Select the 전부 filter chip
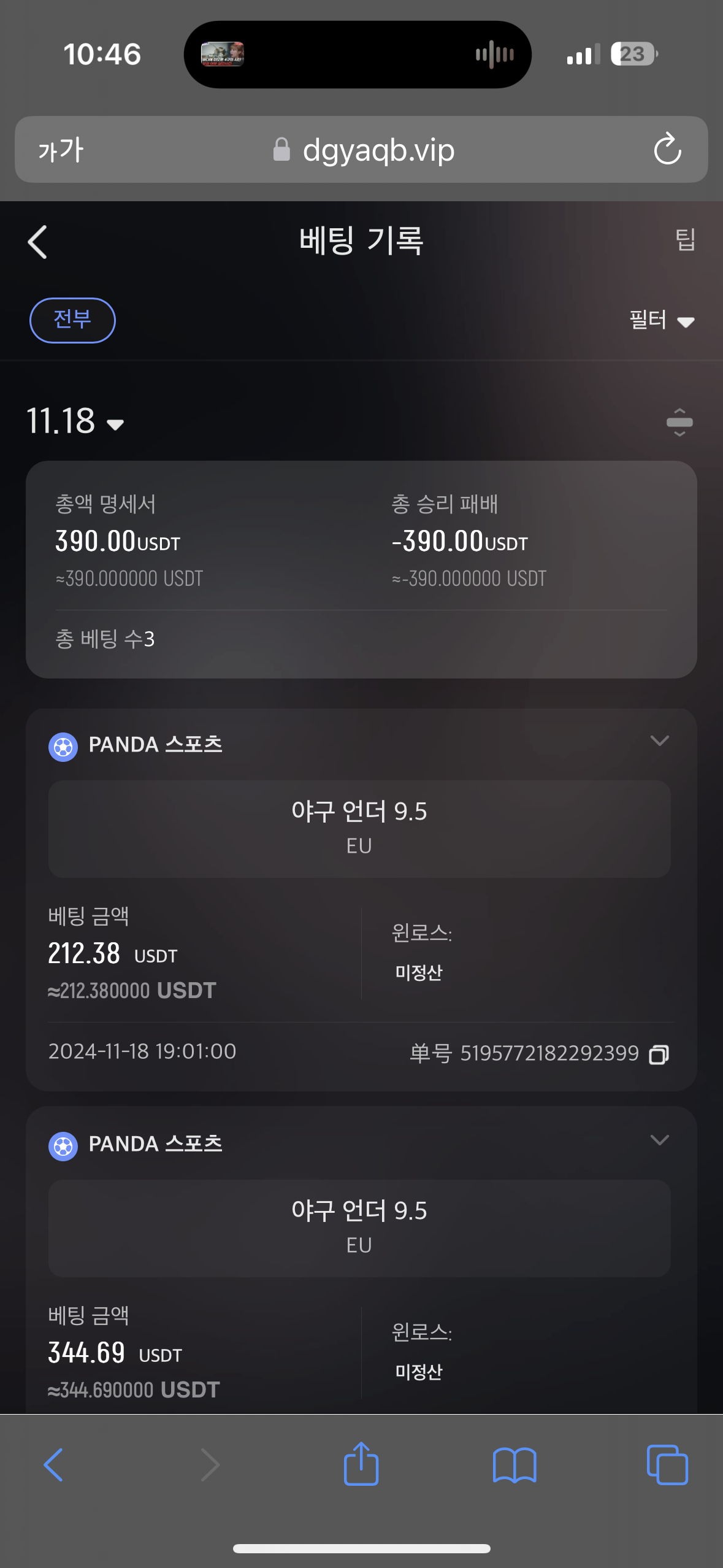 pyautogui.click(x=72, y=320)
